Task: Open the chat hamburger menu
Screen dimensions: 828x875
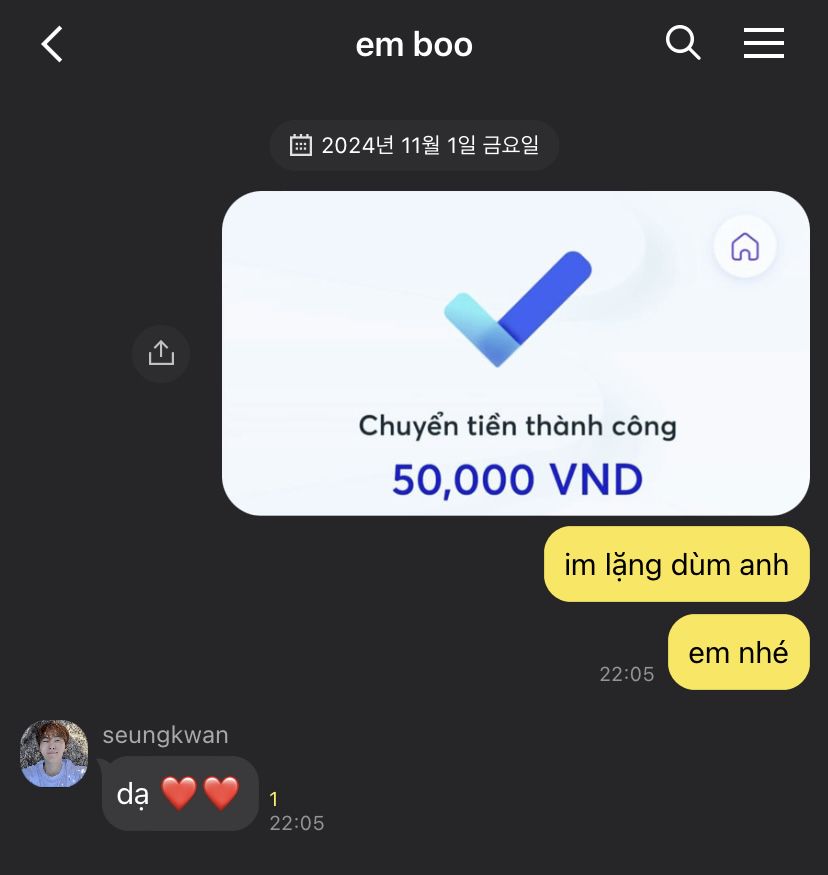Action: tap(763, 43)
